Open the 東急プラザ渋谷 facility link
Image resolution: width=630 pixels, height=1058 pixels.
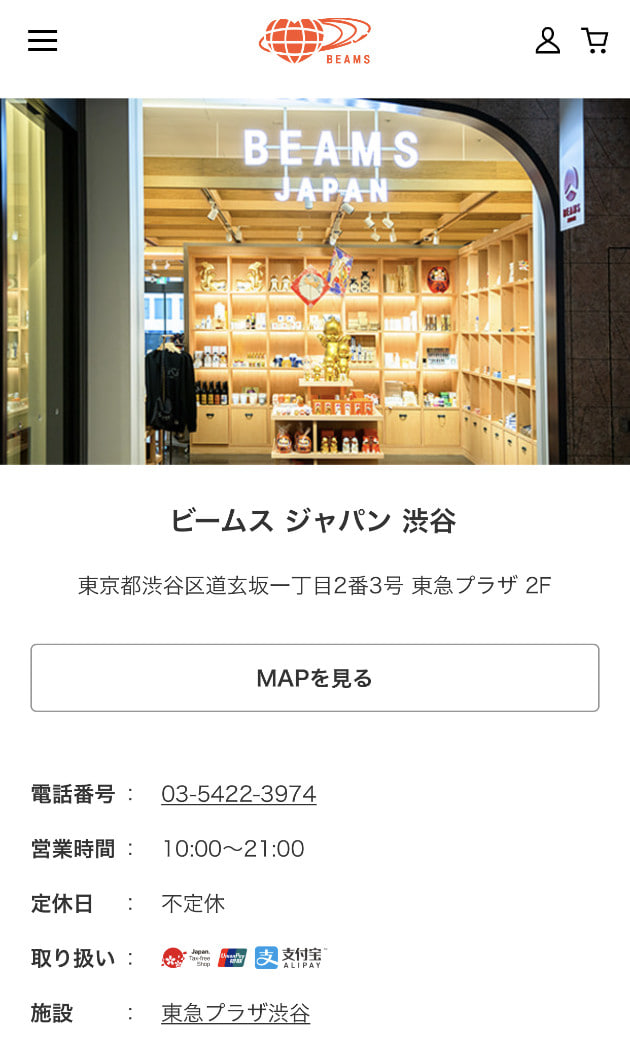point(235,1013)
